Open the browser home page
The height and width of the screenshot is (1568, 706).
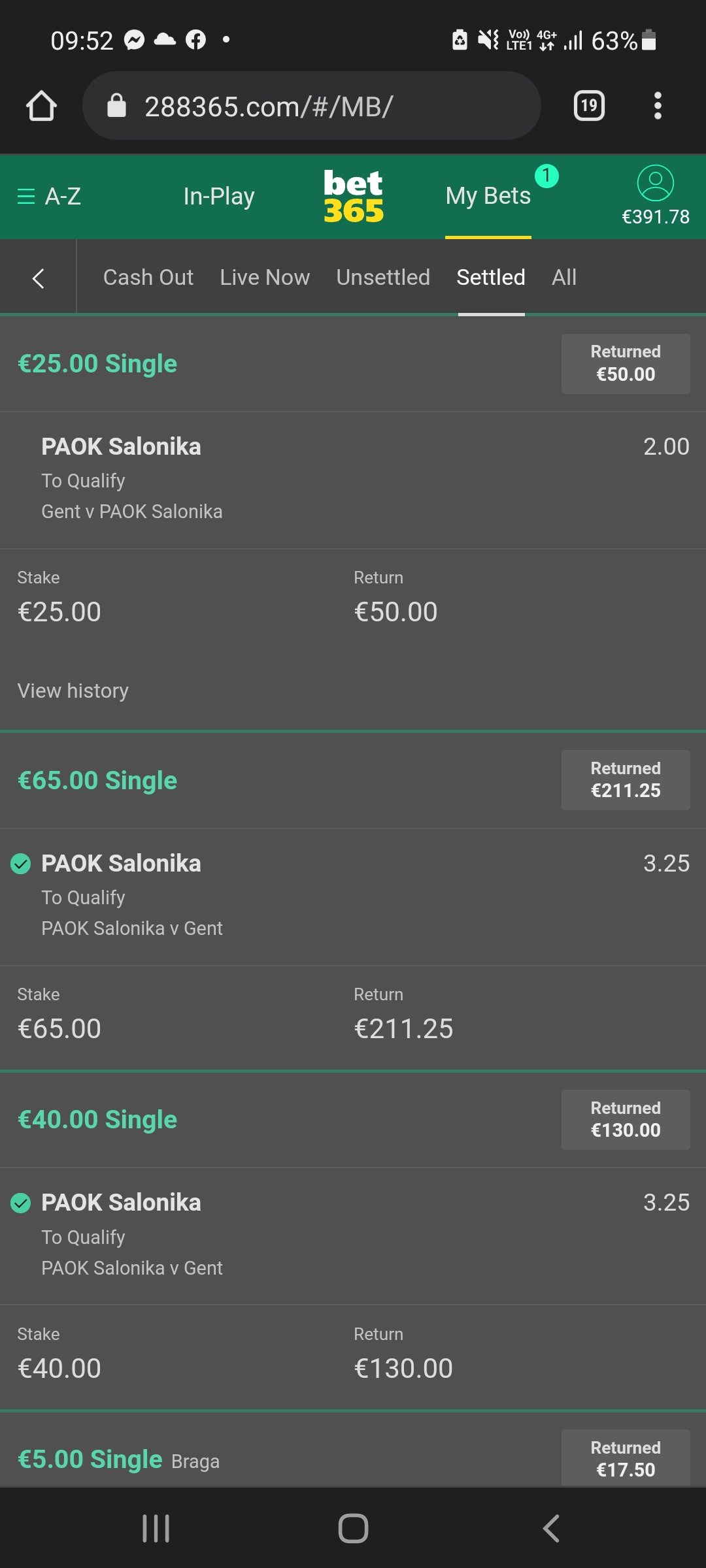tap(41, 106)
